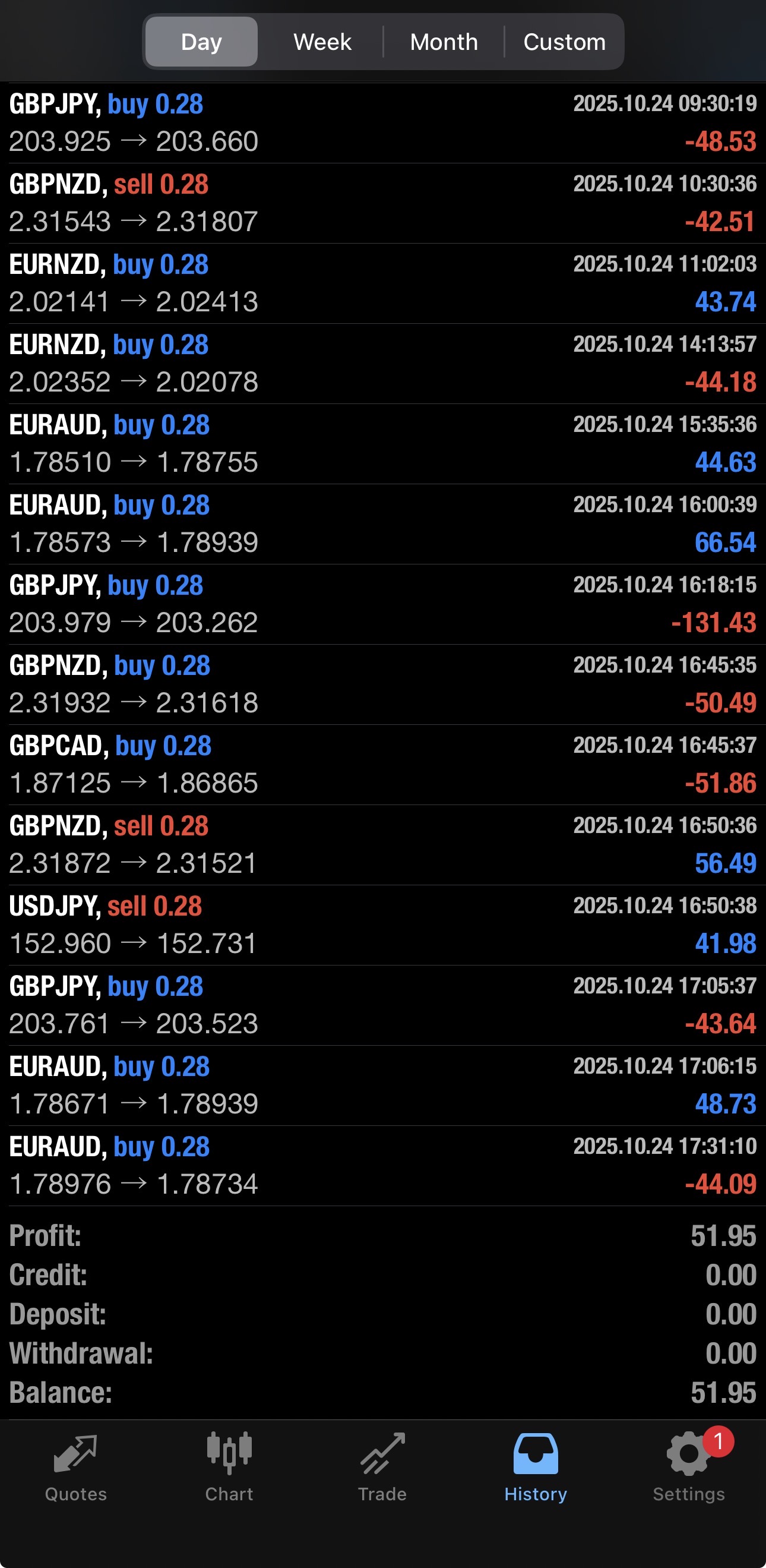Open Settings with the notification badge

(689, 1468)
